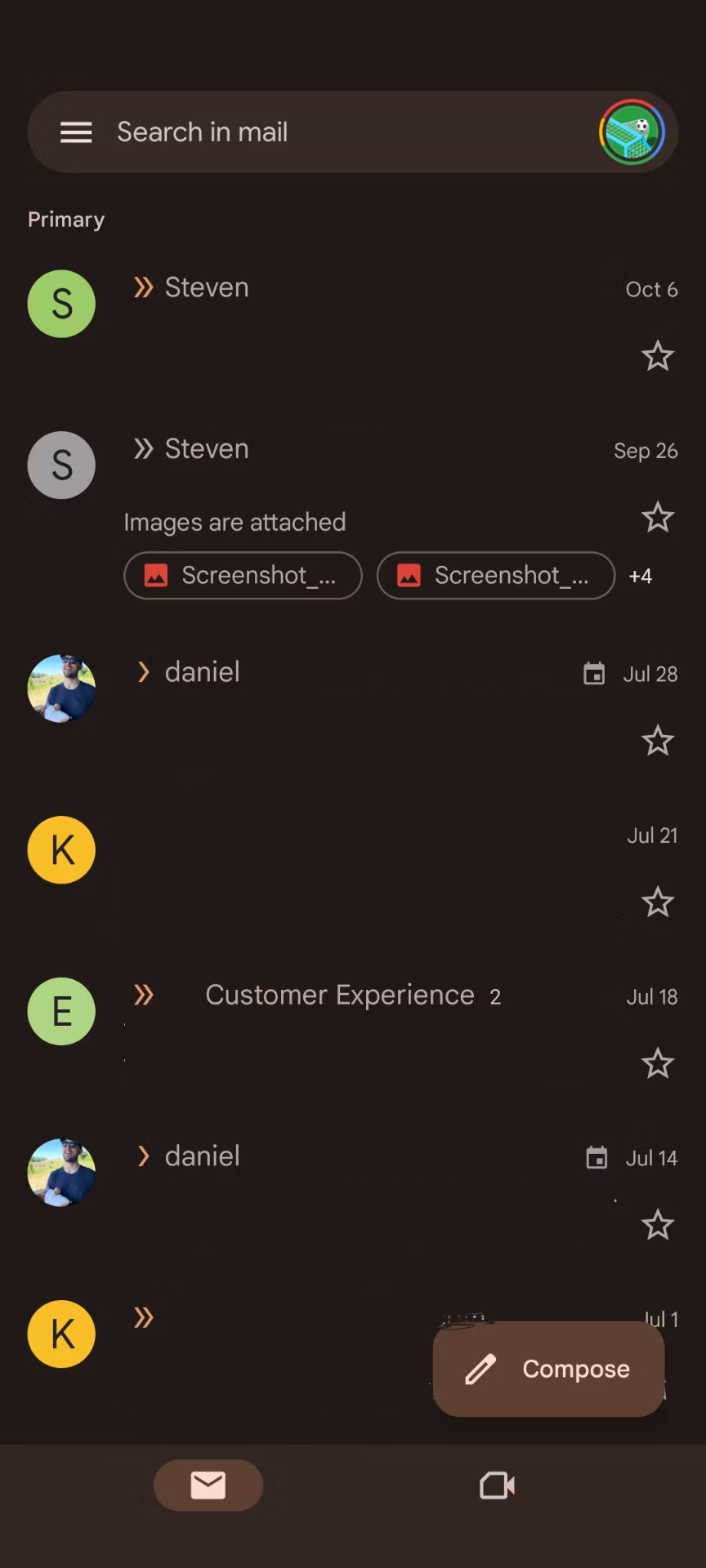Switch to the Meet video tab

[x=496, y=1486]
